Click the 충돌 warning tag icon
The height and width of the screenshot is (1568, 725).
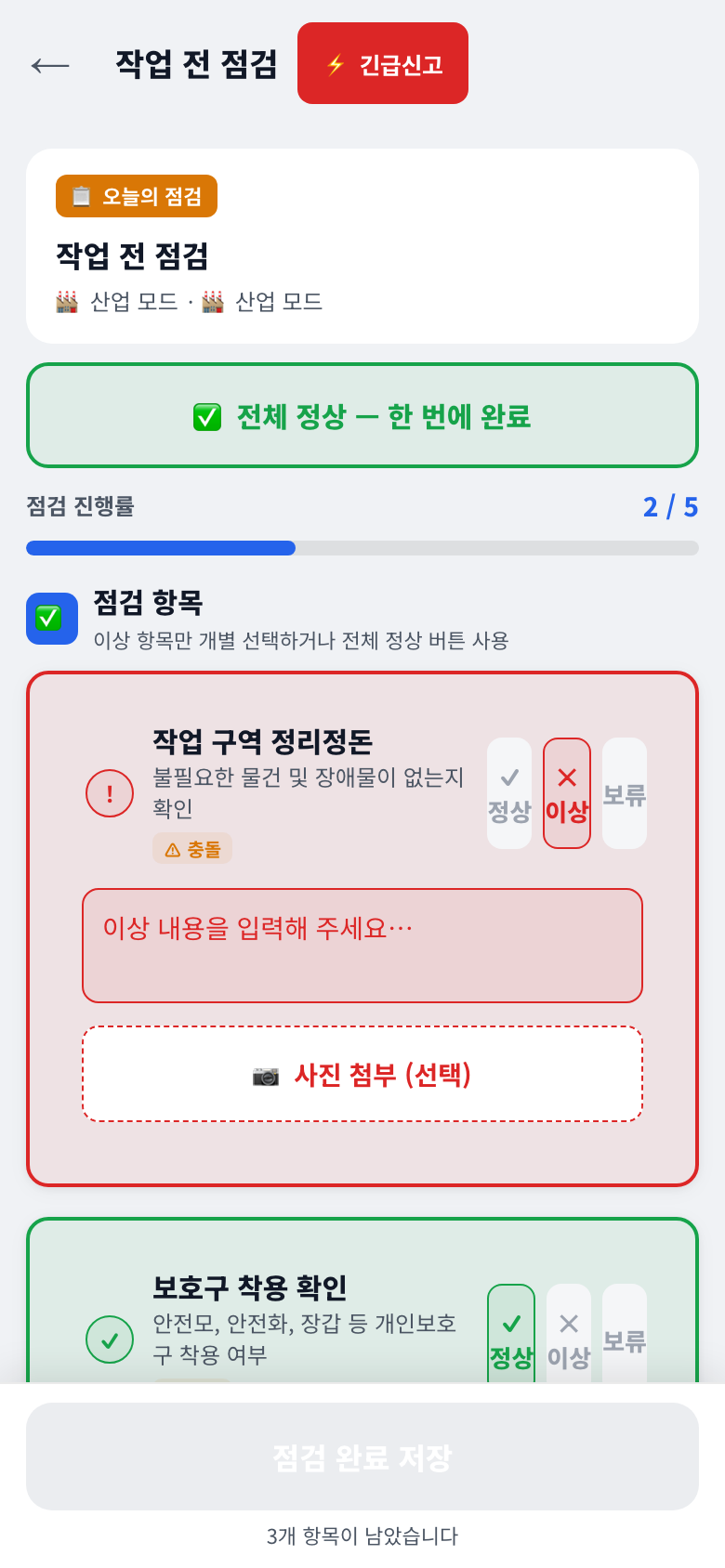click(171, 848)
